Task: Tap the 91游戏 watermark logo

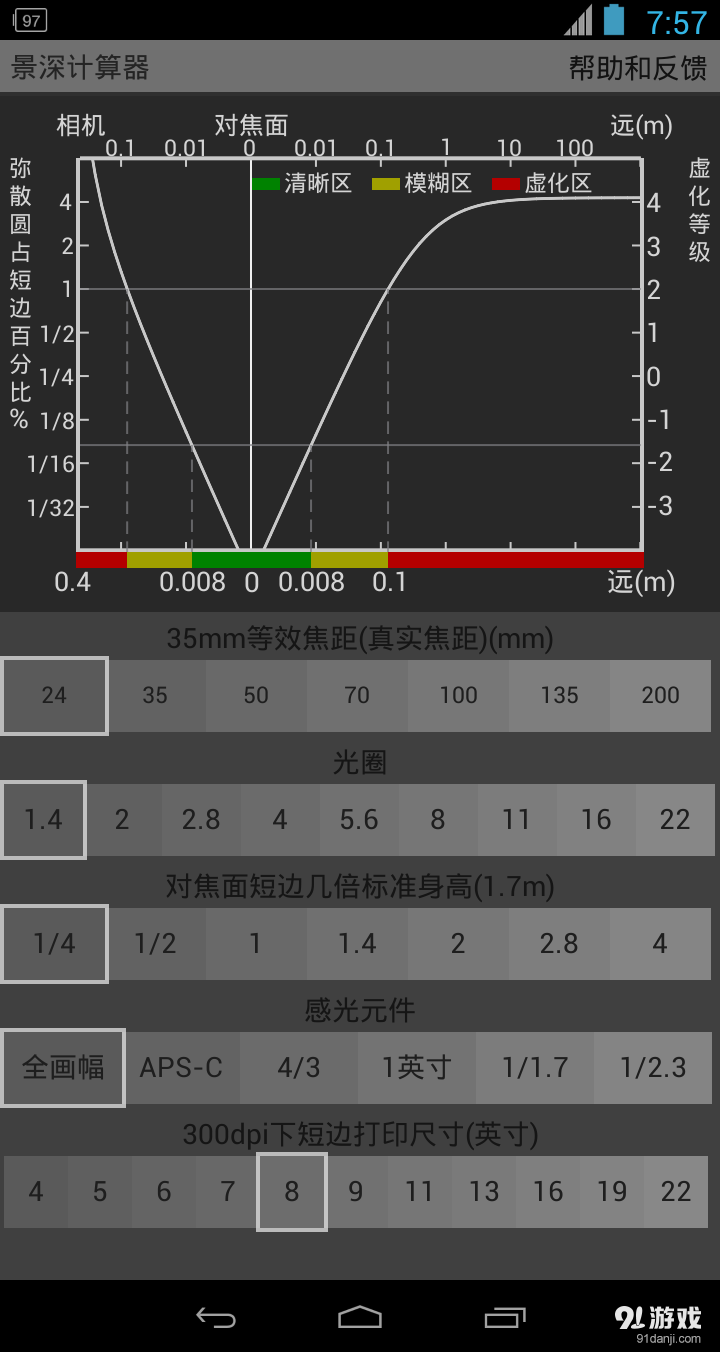Action: [657, 1317]
